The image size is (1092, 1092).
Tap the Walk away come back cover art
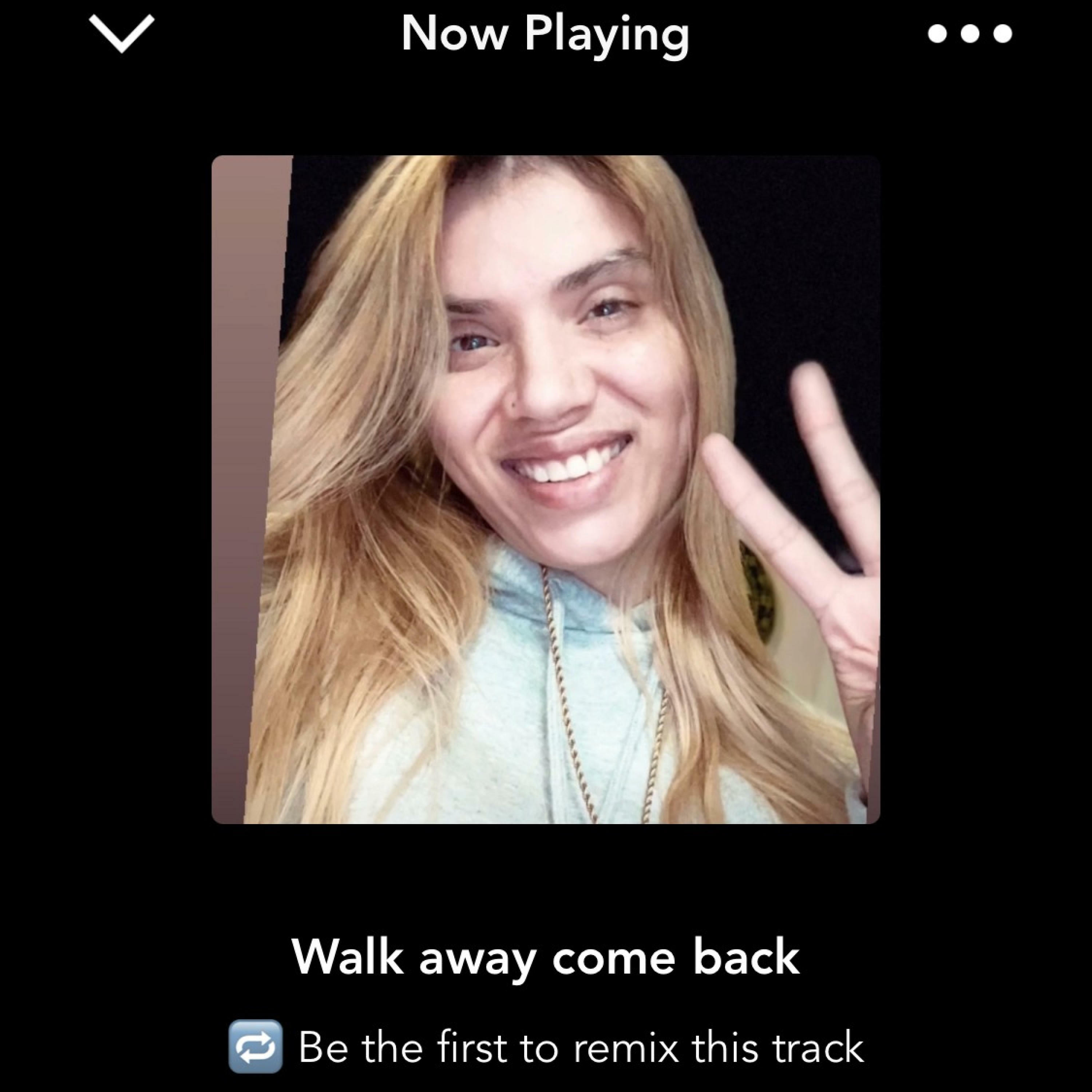coord(545,490)
